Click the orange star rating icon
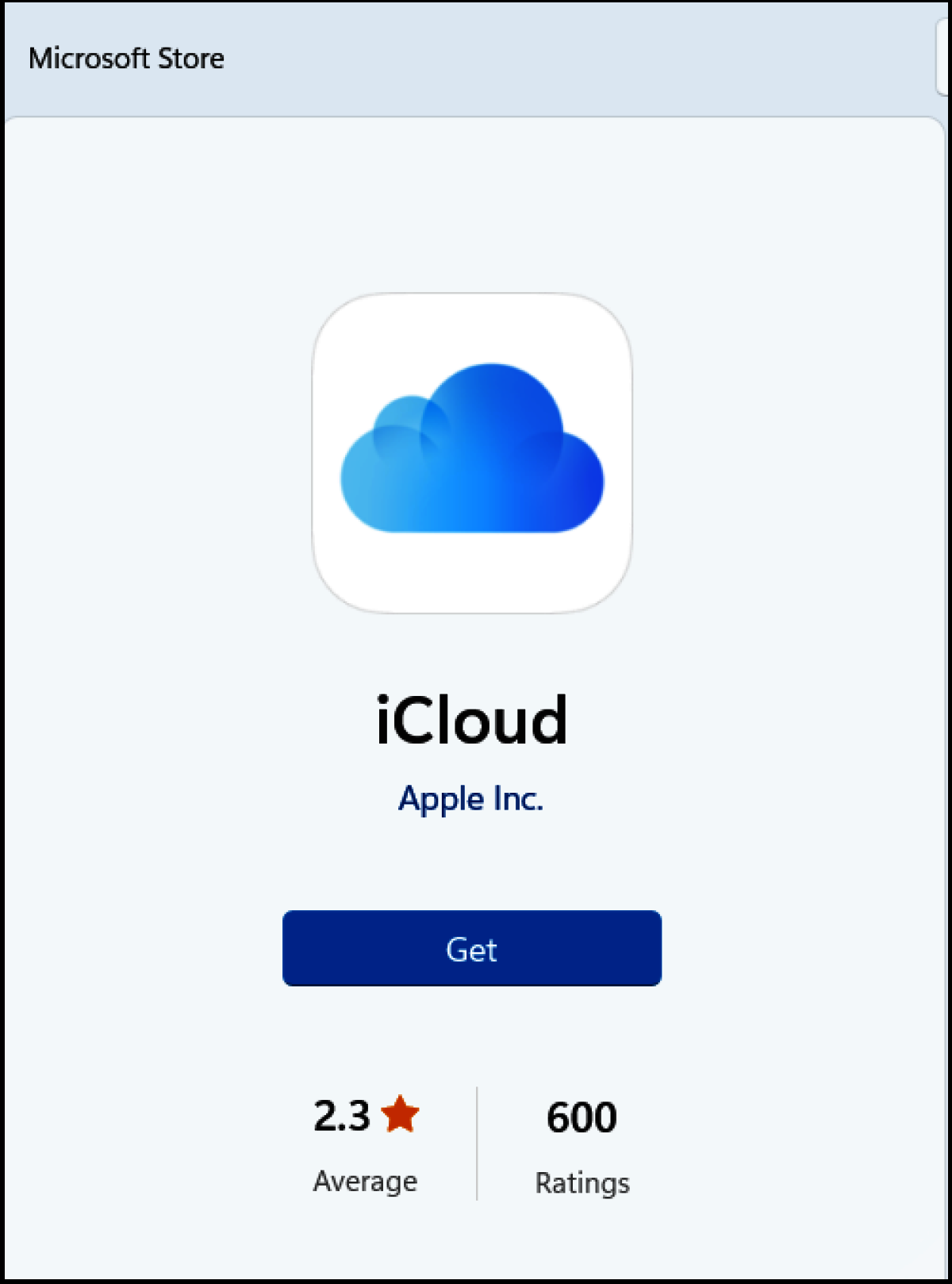Viewport: 952px width, 1284px height. pyautogui.click(x=400, y=1115)
